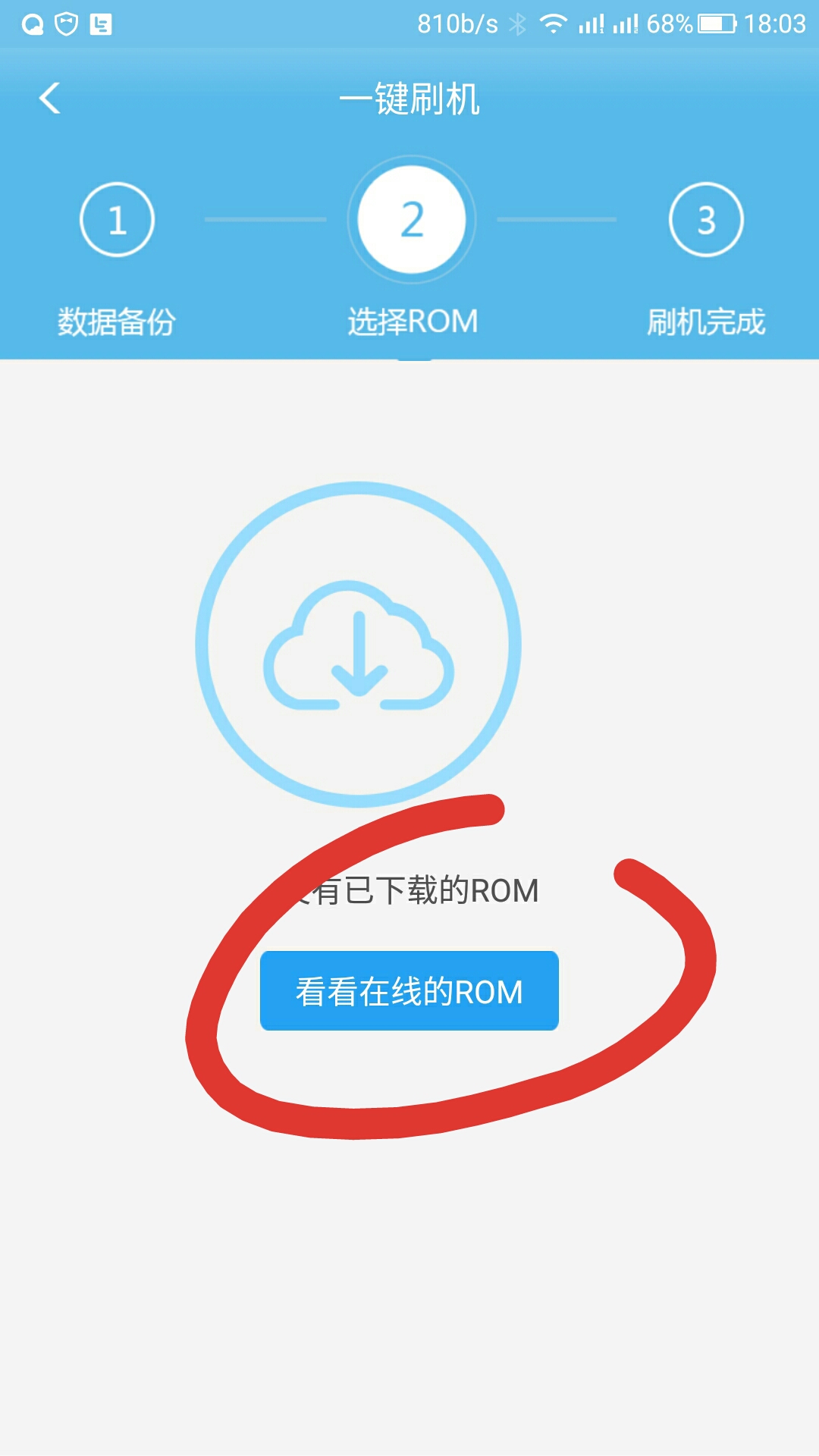This screenshot has width=819, height=1456.
Task: Expand the downloaded ROM list area
Action: 409,893
